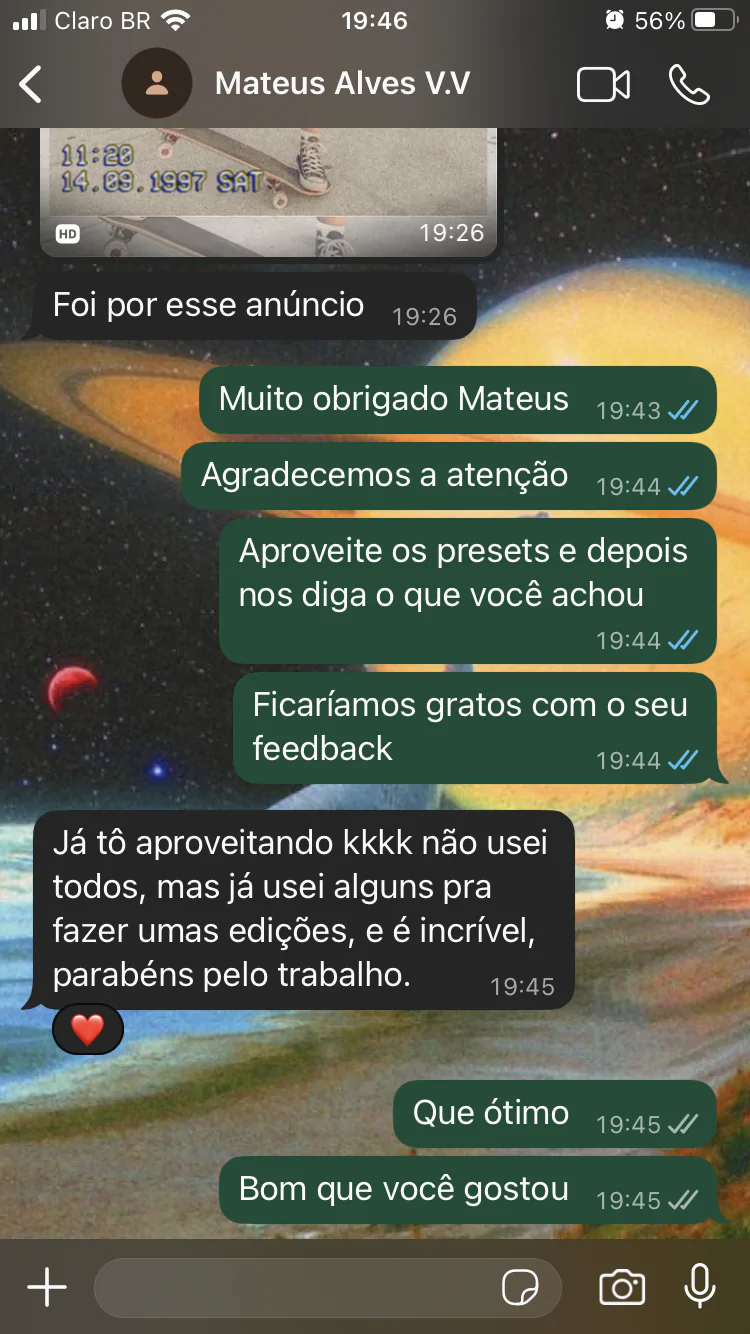Screen dimensions: 750x1334
Task: Open the sticker picker
Action: coord(520,1288)
